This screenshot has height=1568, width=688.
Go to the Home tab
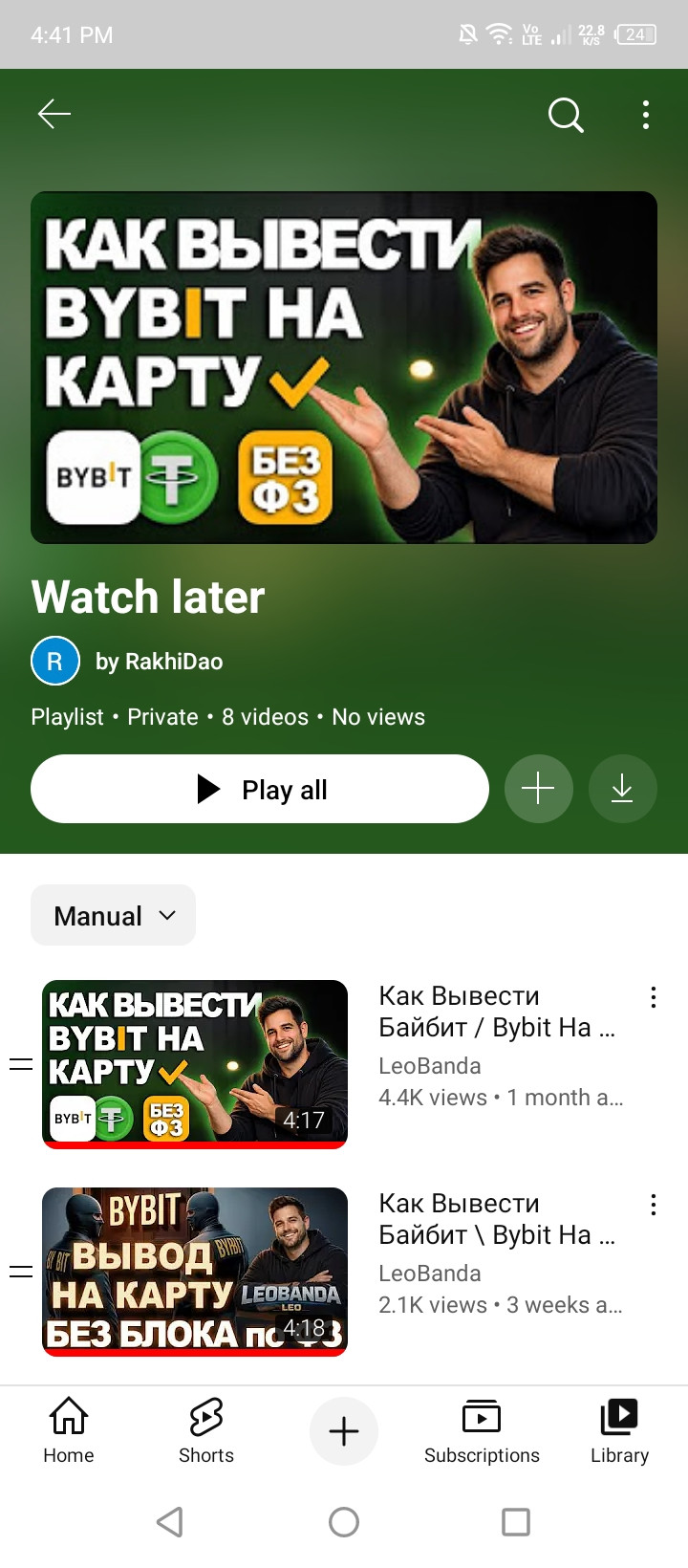click(x=69, y=1430)
